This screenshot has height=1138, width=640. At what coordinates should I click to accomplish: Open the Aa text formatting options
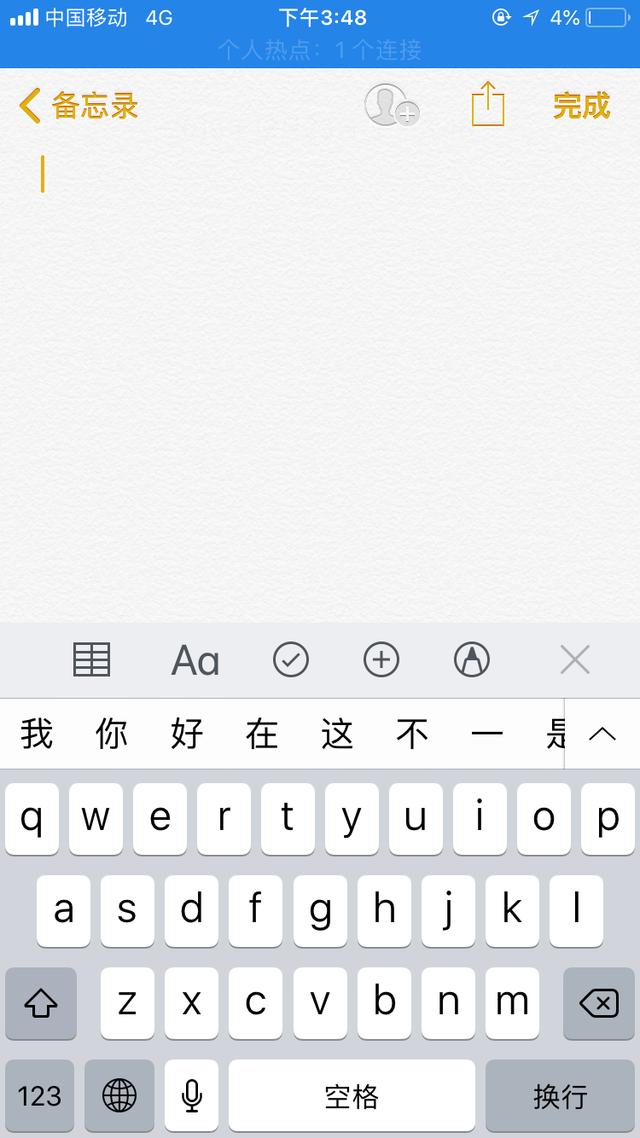point(195,660)
